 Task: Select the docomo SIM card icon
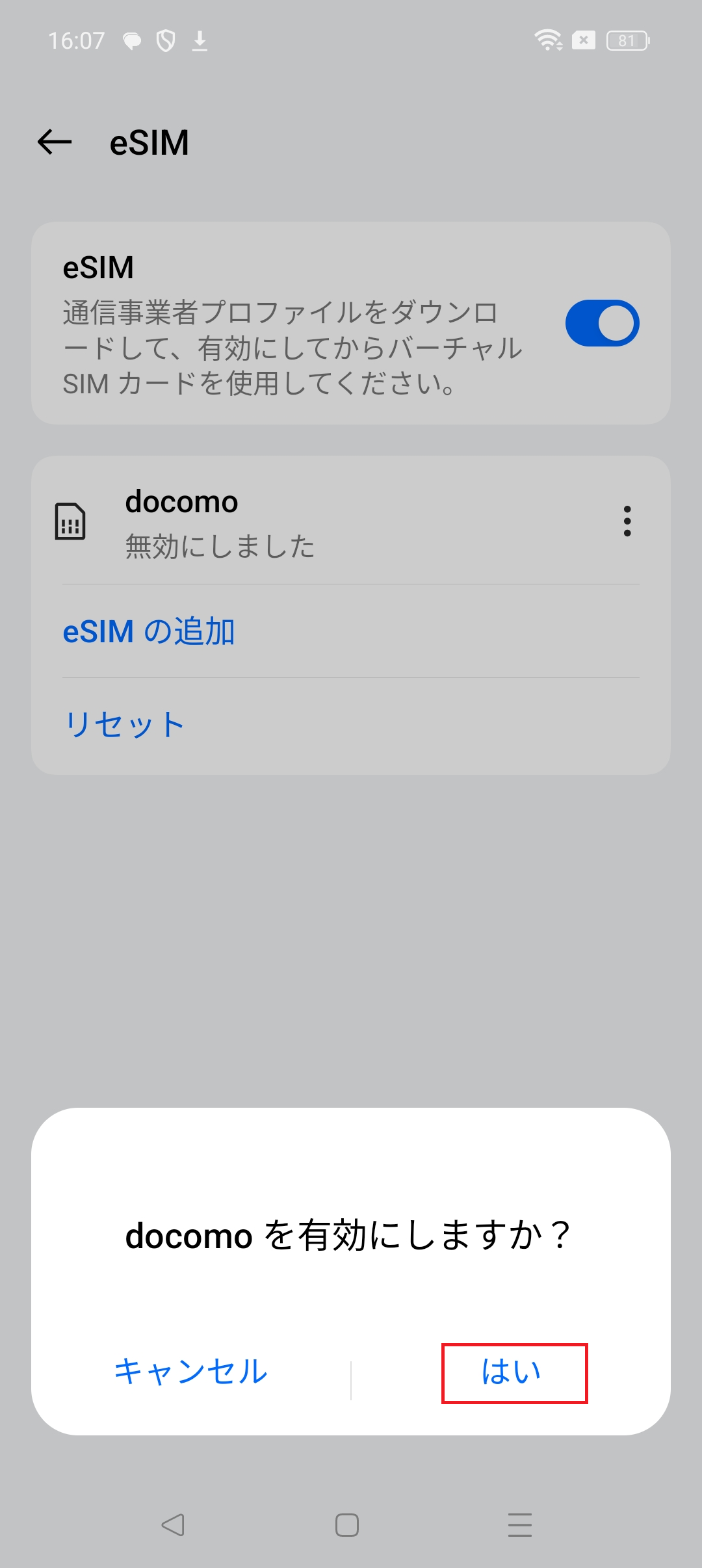[71, 521]
